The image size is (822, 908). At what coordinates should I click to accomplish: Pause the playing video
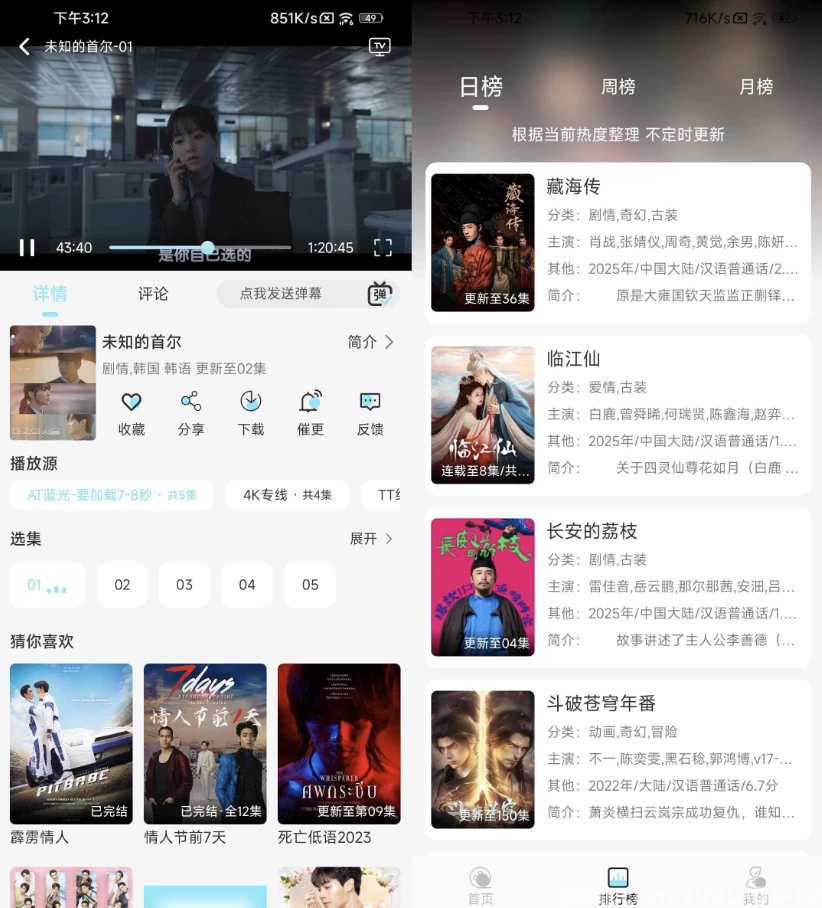click(27, 246)
